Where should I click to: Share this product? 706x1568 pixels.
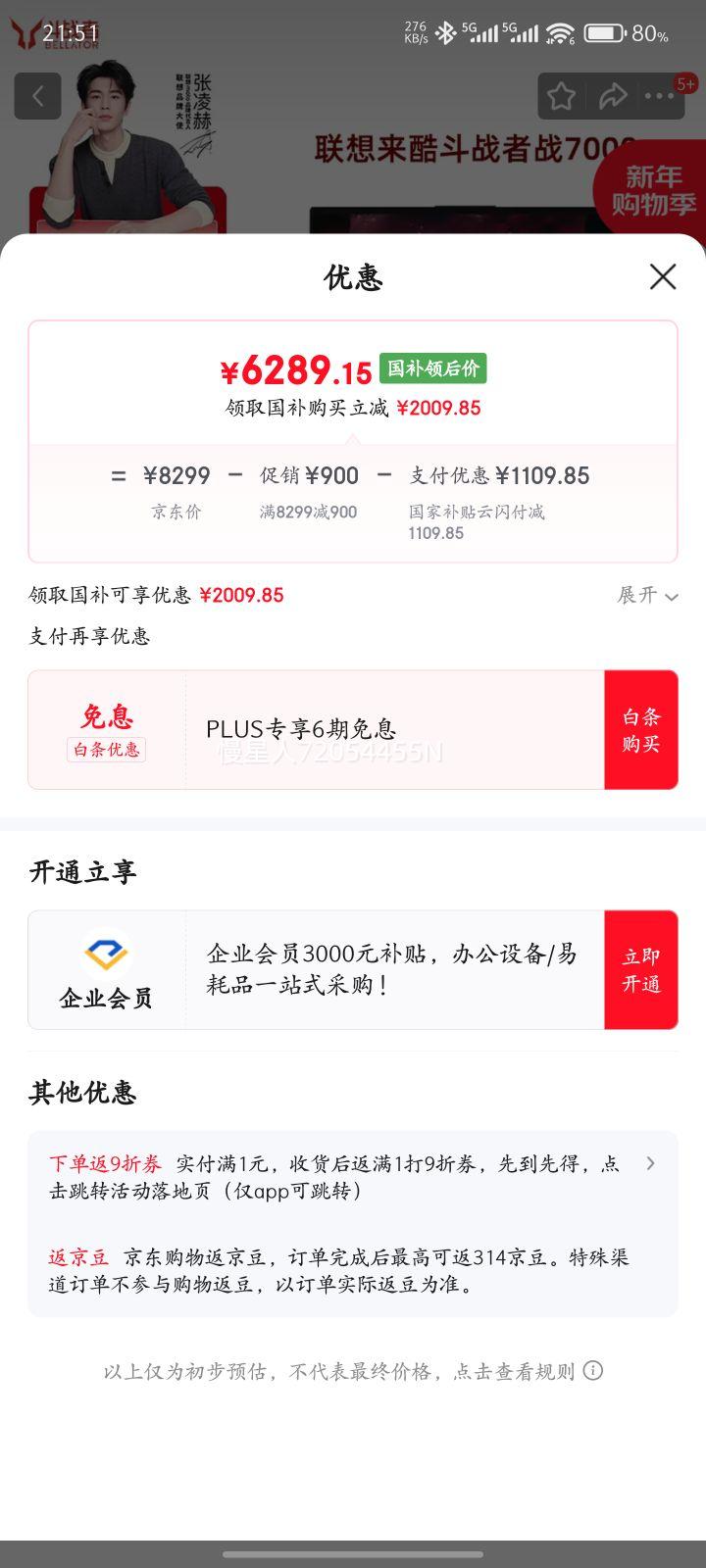tap(613, 96)
